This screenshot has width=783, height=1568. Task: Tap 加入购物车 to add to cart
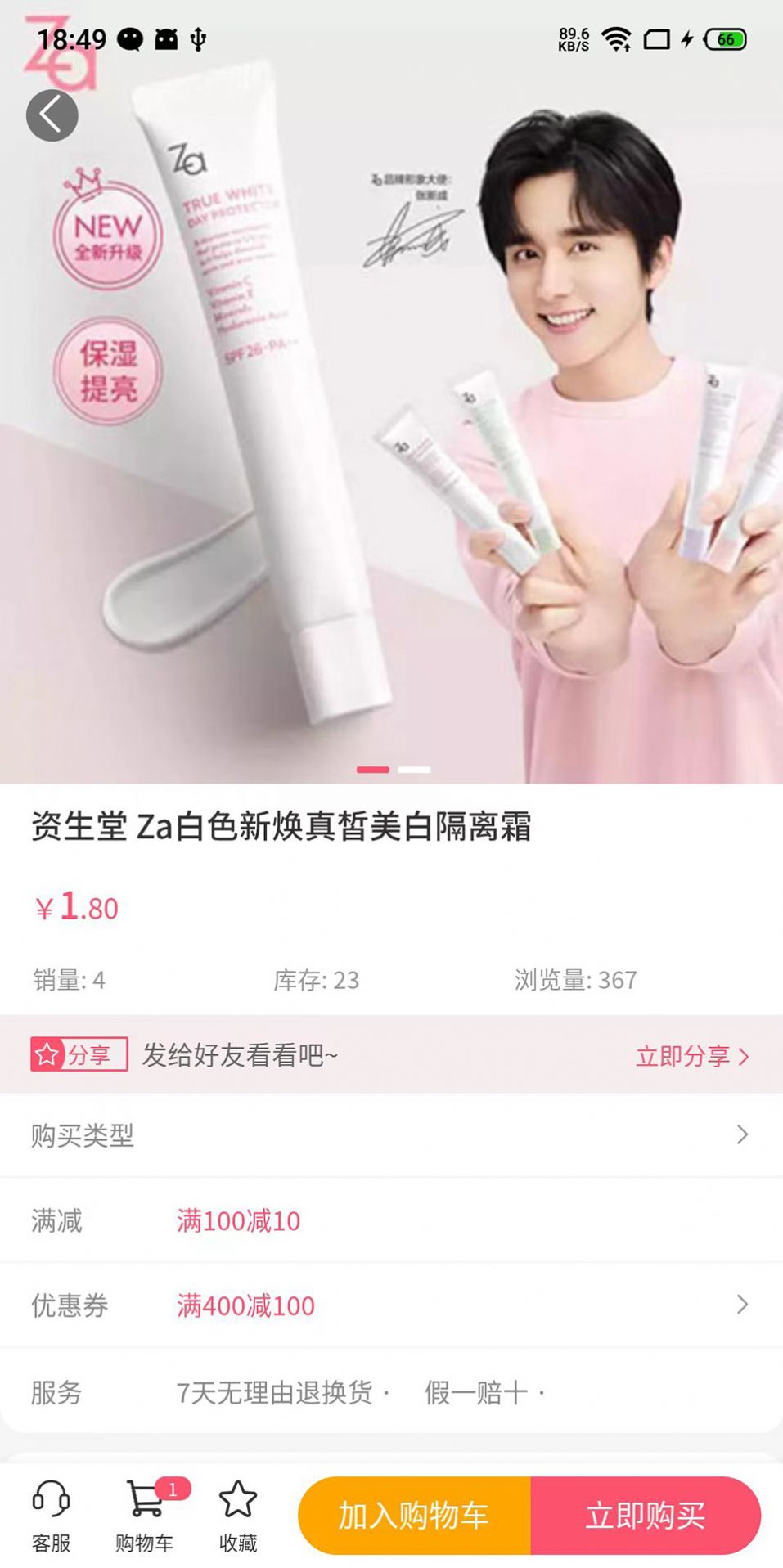pyautogui.click(x=414, y=1516)
